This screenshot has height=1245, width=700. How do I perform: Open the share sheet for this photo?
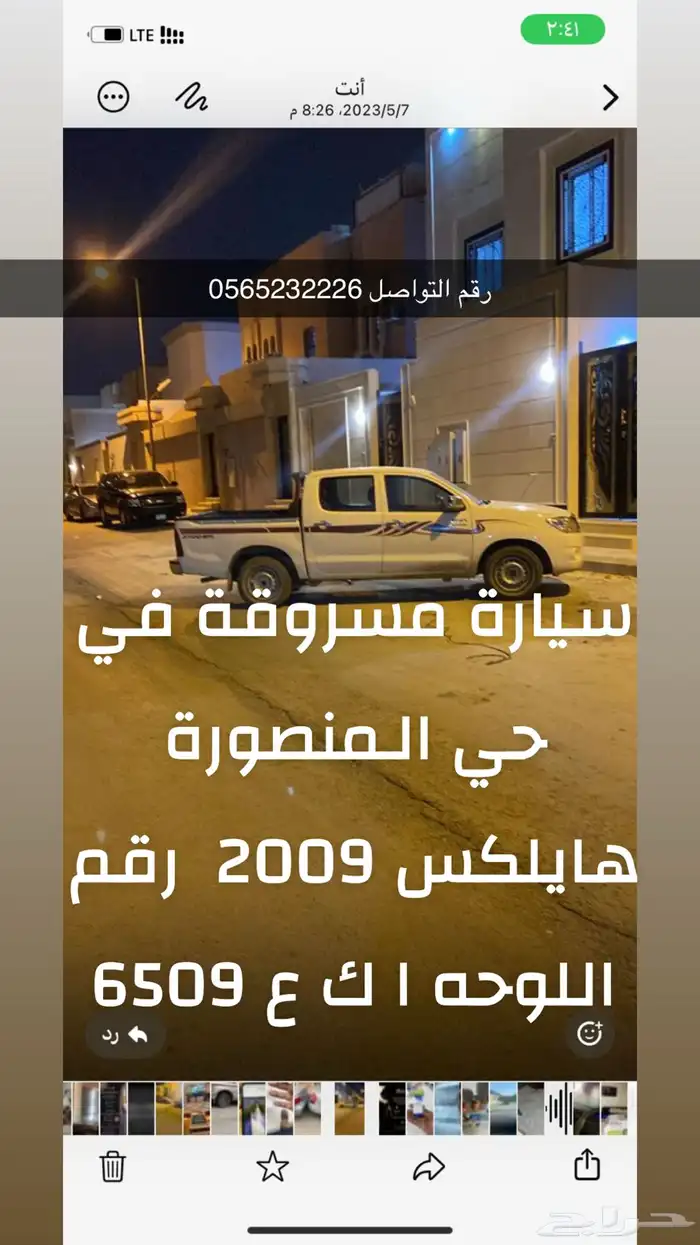(587, 1164)
